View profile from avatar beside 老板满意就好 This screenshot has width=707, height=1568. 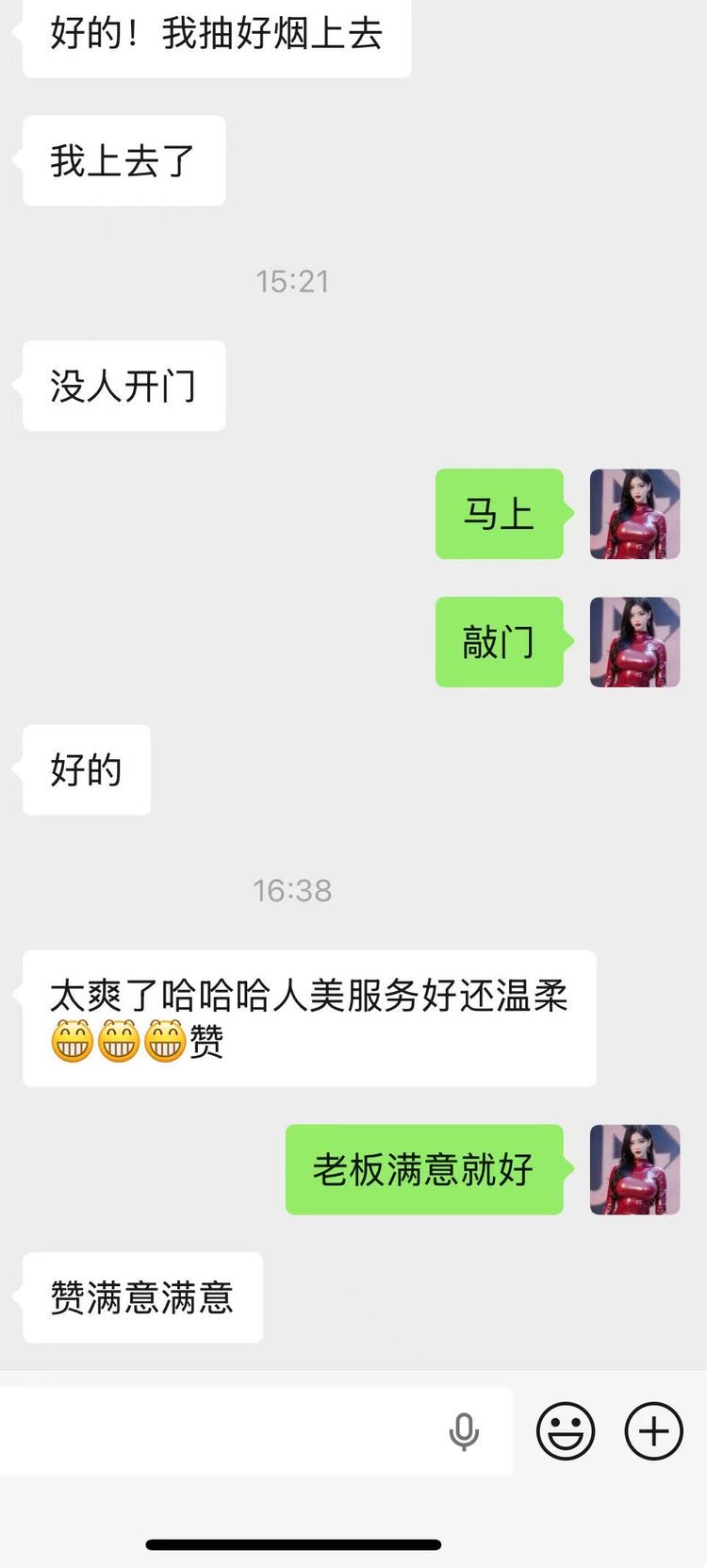pos(634,1169)
